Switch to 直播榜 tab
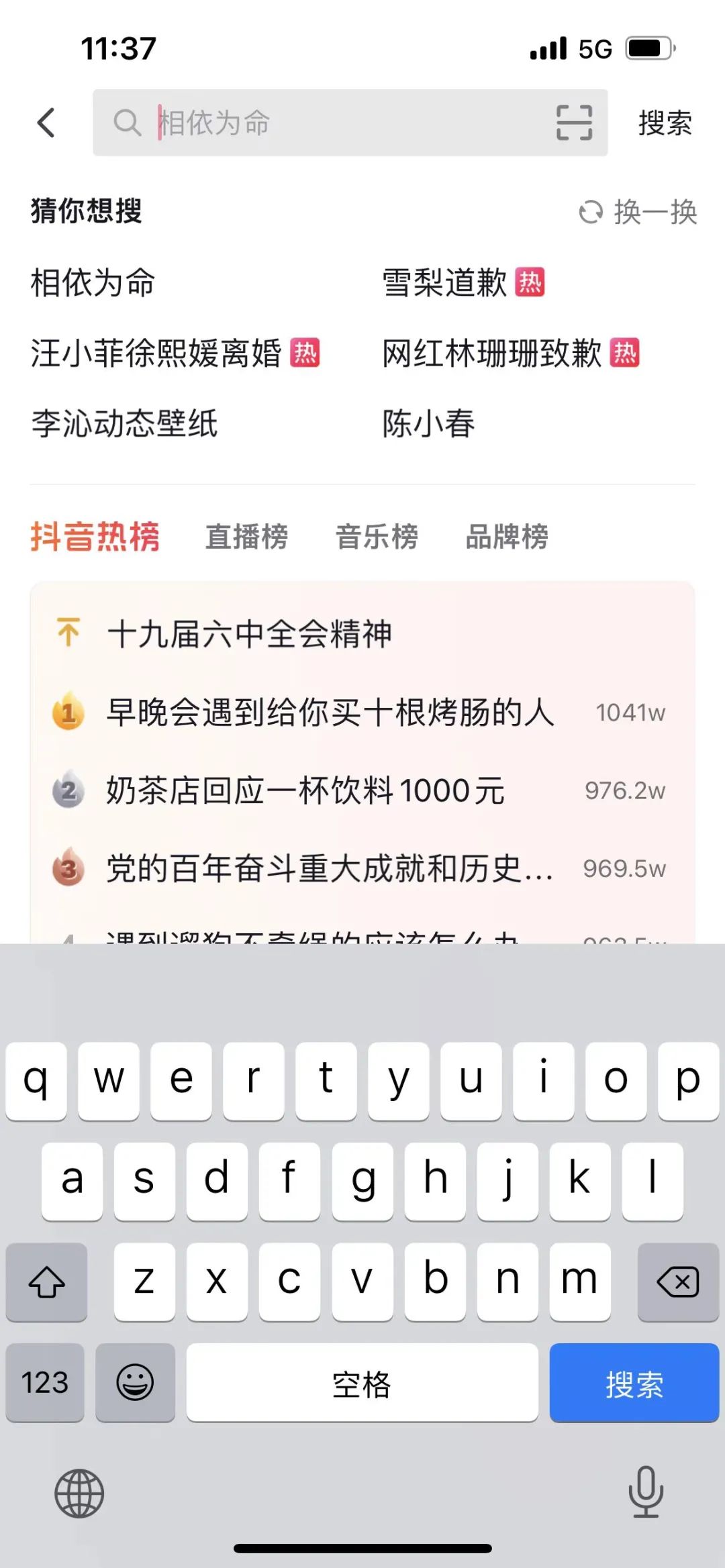 [246, 537]
